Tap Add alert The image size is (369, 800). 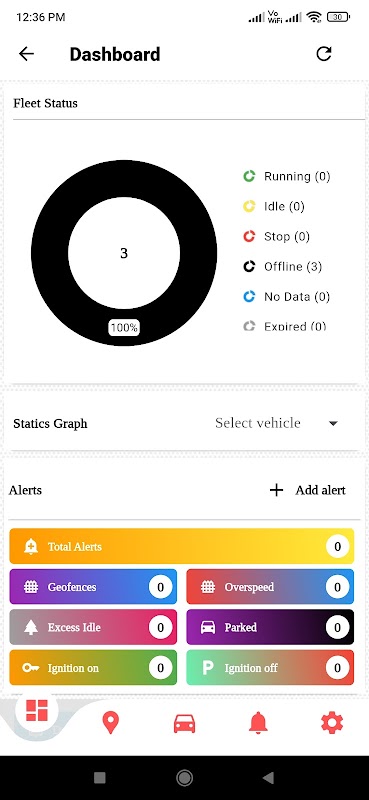tap(307, 490)
